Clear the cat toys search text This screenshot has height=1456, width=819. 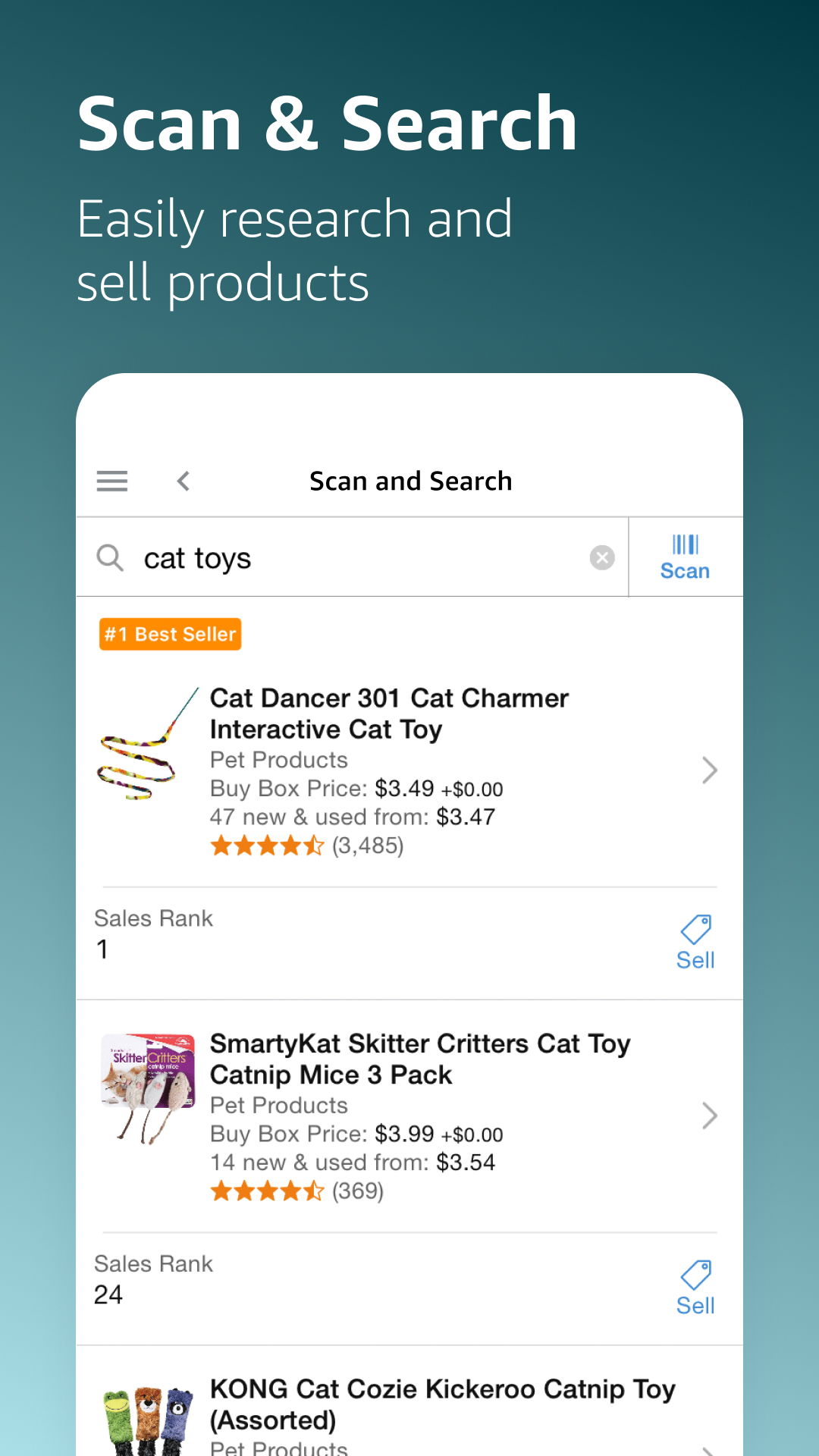(602, 558)
